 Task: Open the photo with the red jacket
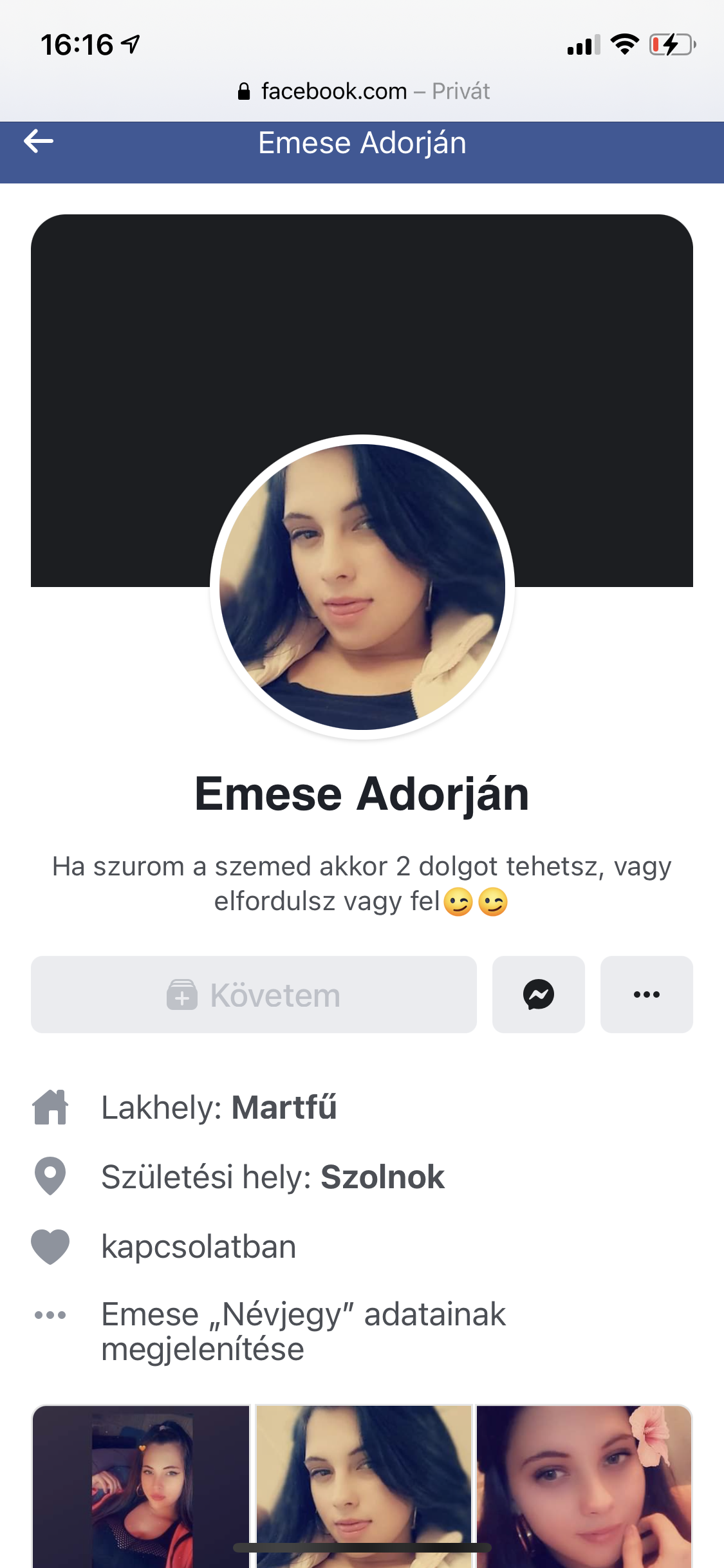pyautogui.click(x=142, y=1486)
